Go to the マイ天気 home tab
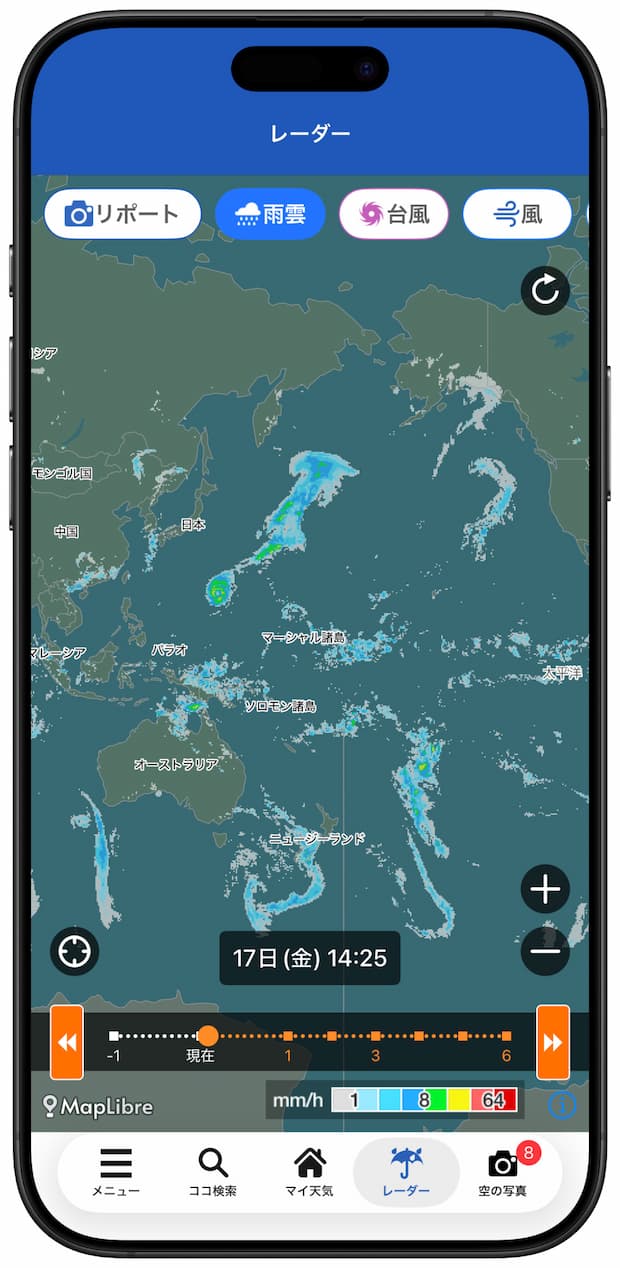 309,1172
